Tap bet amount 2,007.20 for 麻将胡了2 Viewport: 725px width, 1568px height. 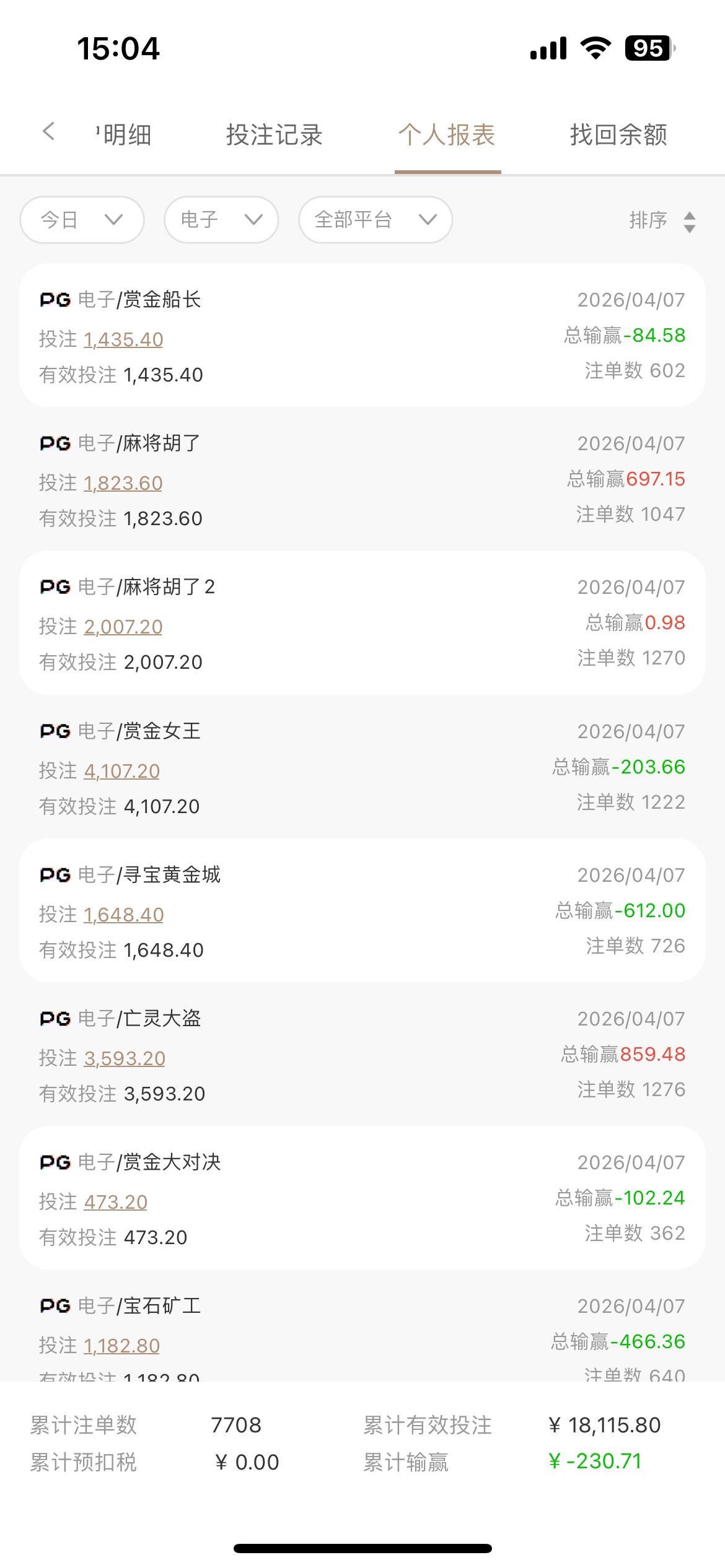(123, 627)
